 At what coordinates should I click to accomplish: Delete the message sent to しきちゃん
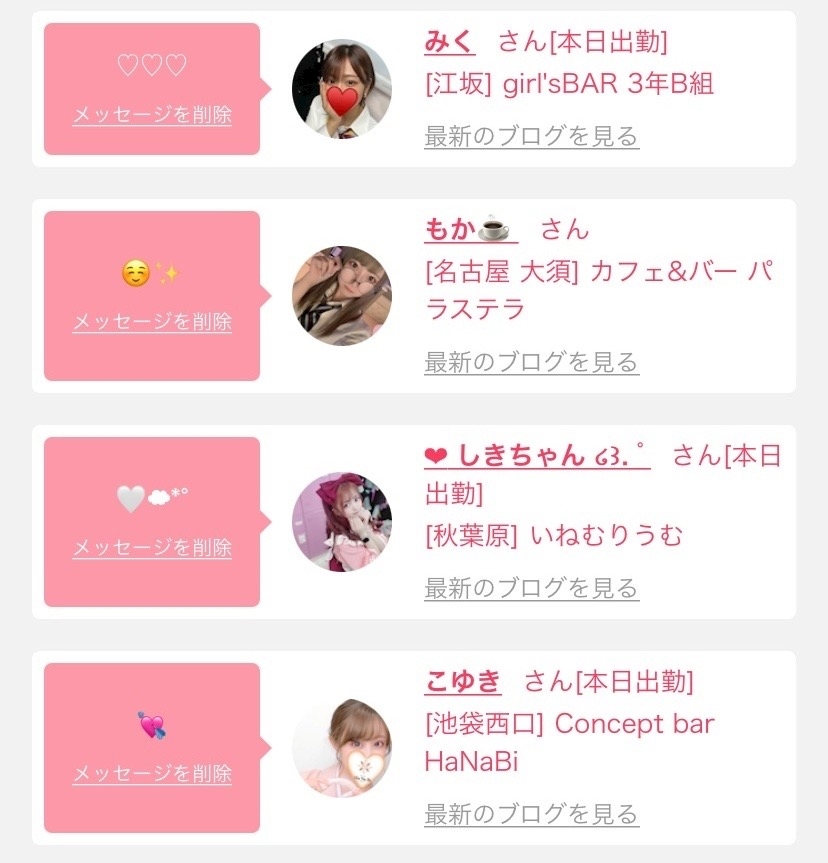click(x=152, y=548)
